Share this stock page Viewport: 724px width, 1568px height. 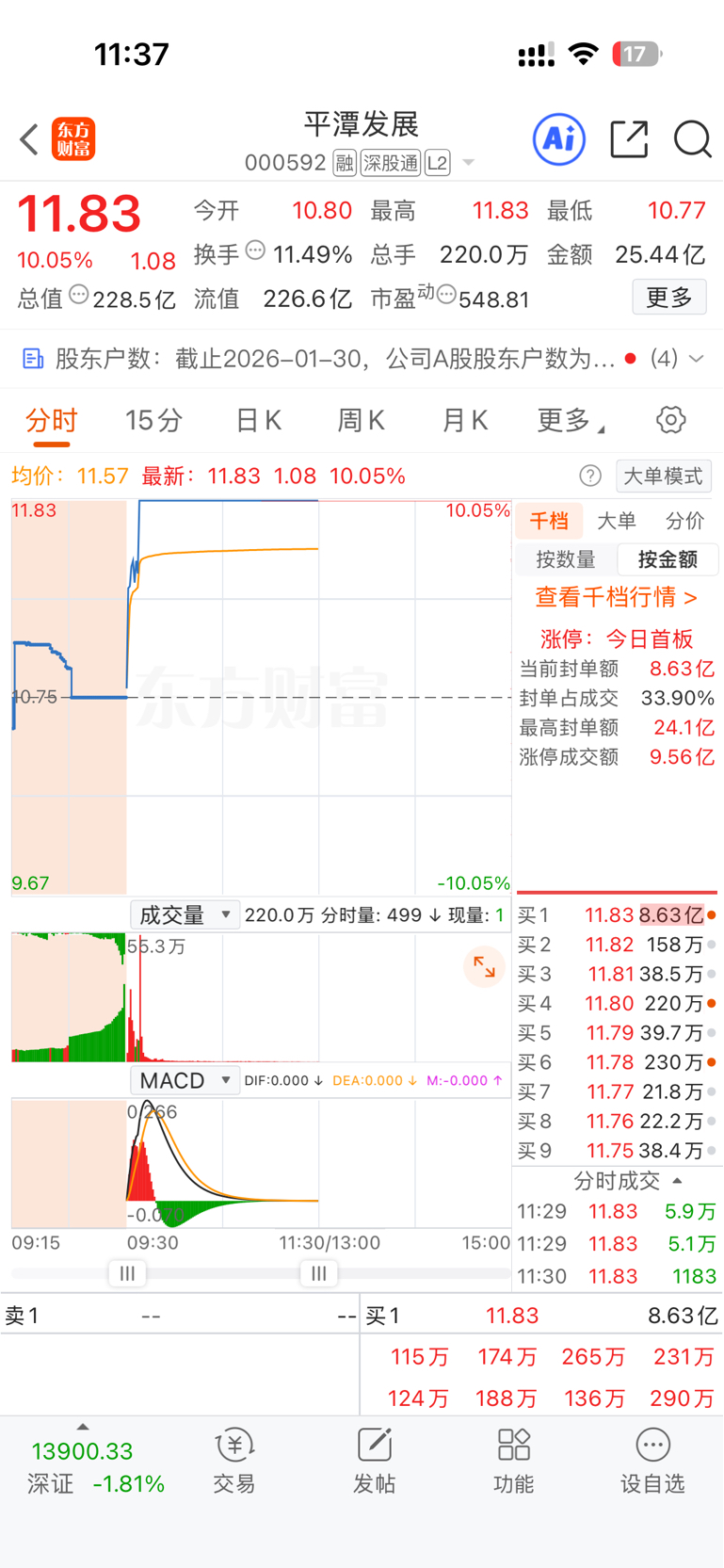pyautogui.click(x=629, y=139)
